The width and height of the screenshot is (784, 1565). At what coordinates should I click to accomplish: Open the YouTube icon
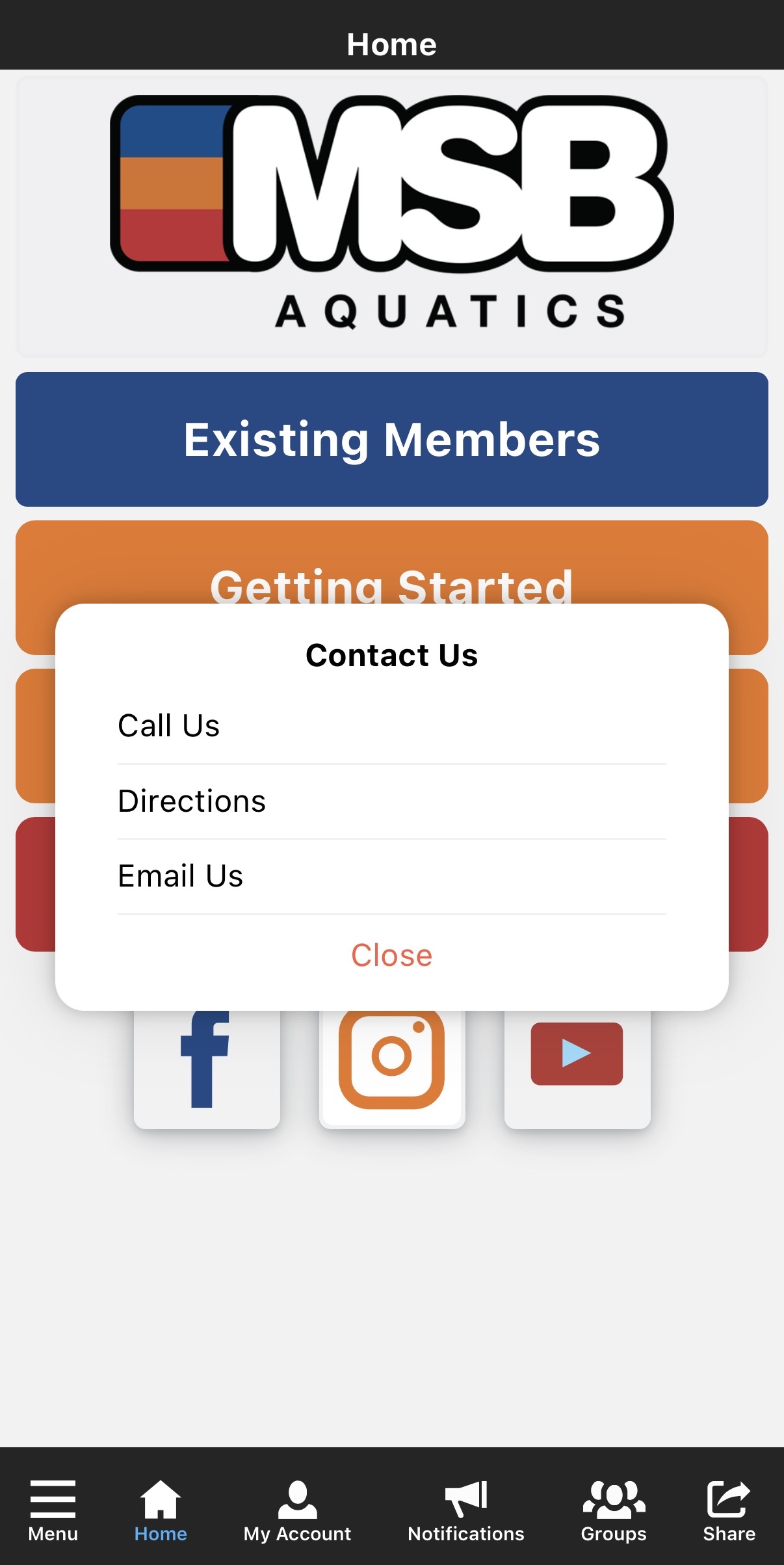click(577, 1067)
